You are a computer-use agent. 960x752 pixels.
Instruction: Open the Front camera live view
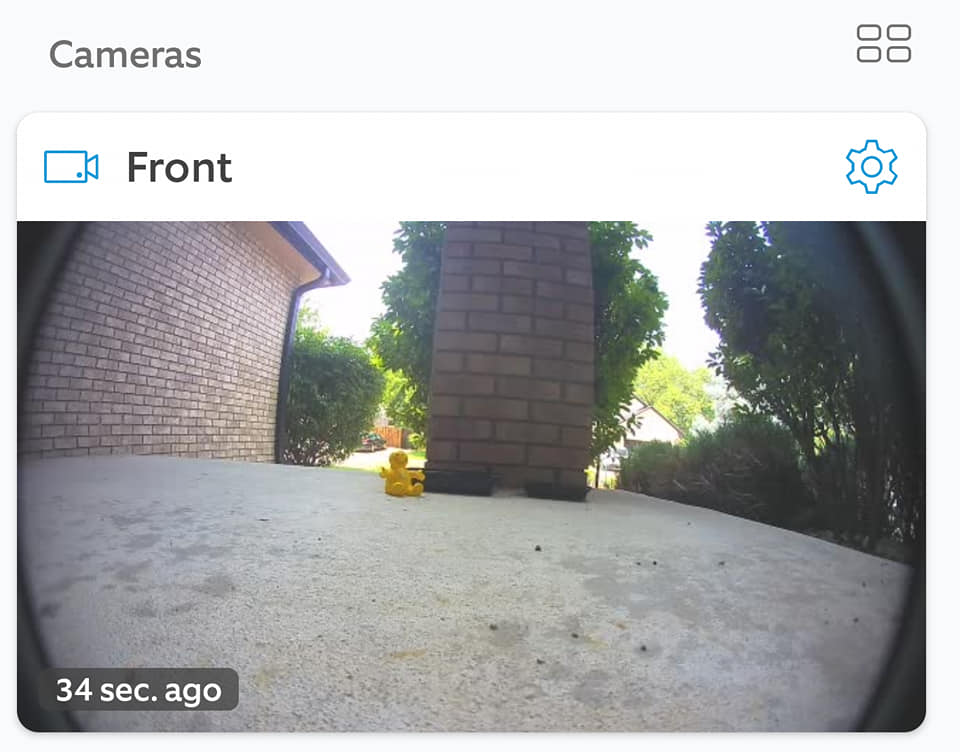[x=470, y=475]
